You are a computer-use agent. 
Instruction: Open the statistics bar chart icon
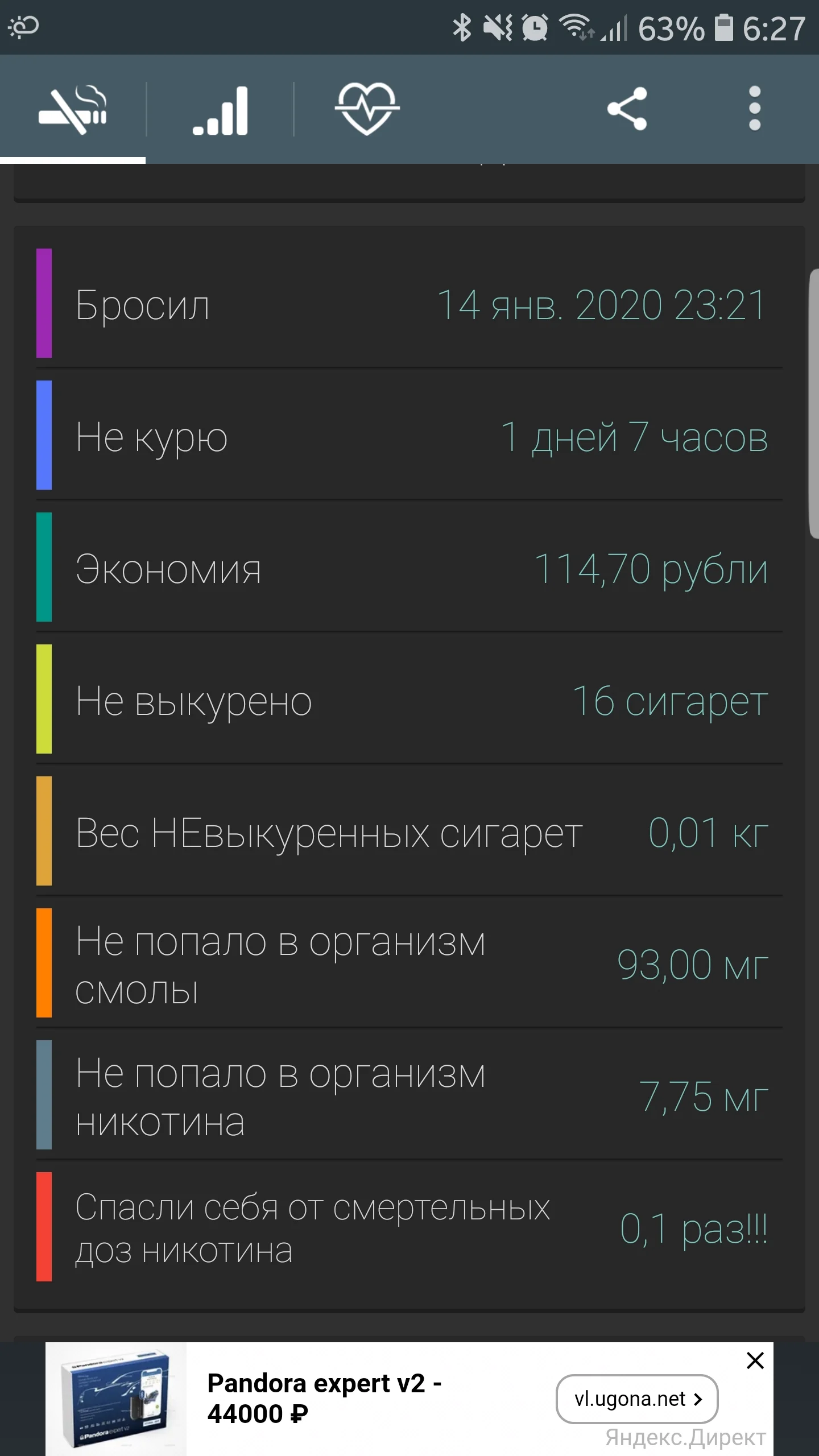(x=219, y=108)
